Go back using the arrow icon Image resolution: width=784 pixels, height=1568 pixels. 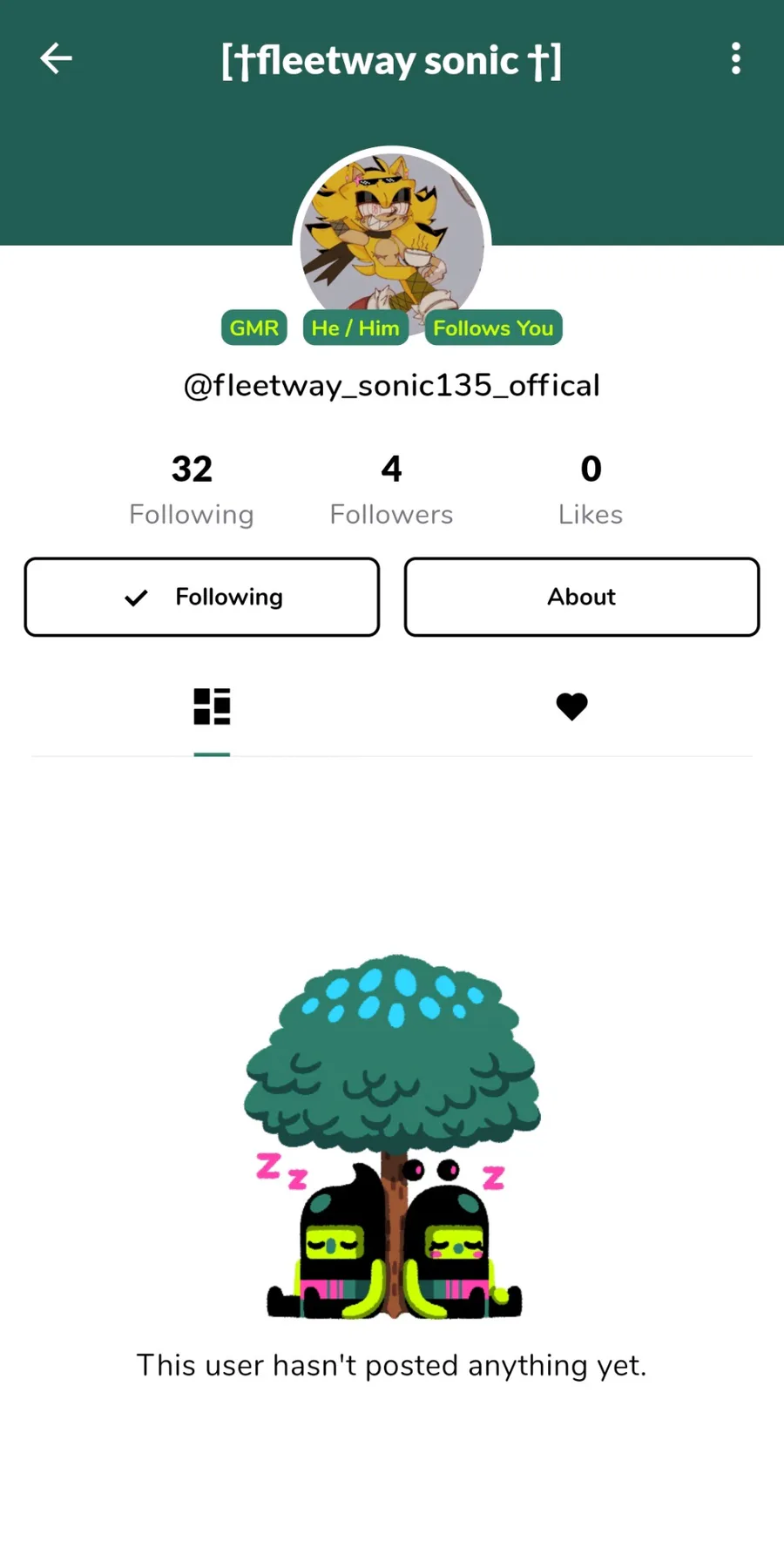[x=56, y=59]
